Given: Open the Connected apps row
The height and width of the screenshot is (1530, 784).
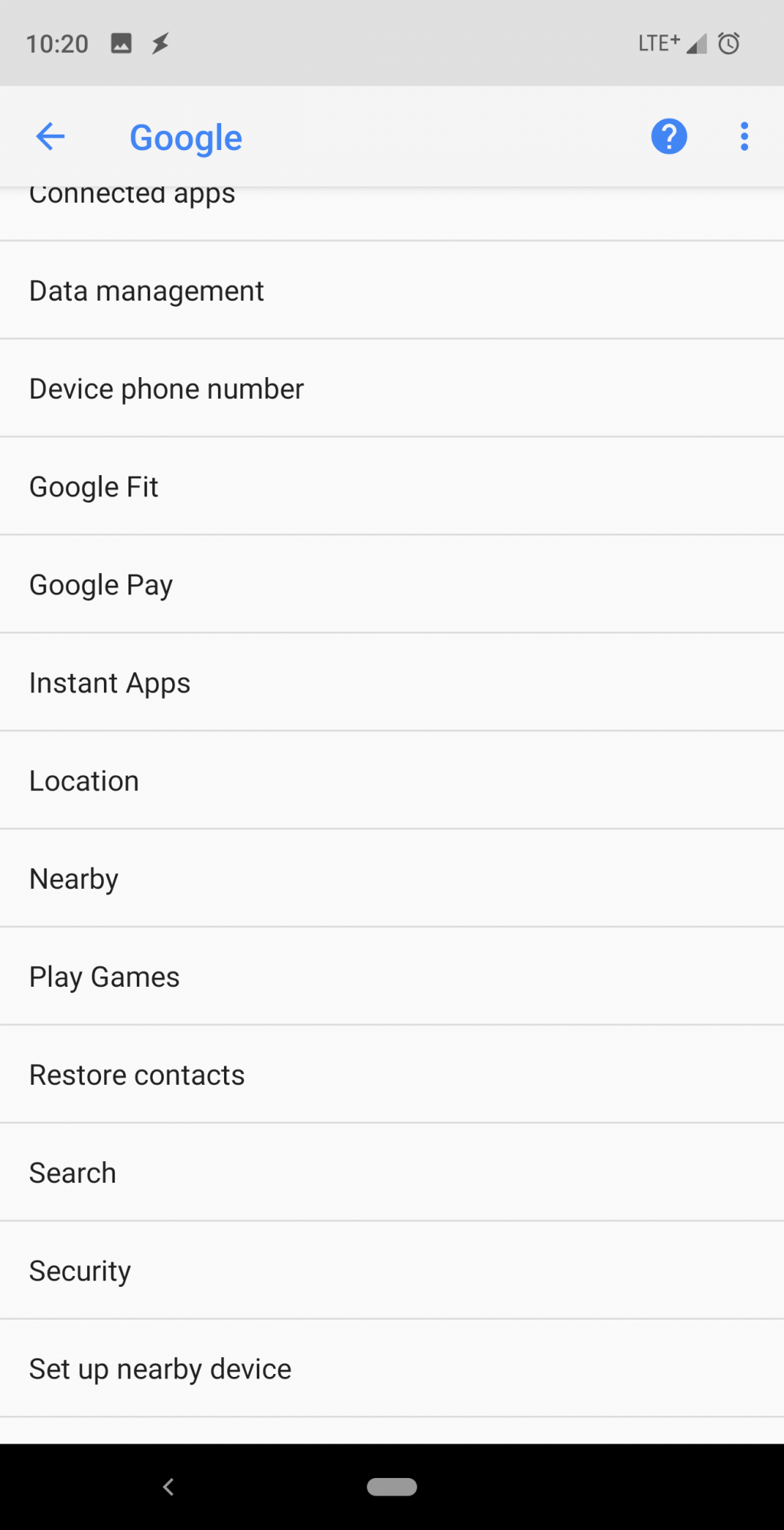Looking at the screenshot, I should click(392, 213).
